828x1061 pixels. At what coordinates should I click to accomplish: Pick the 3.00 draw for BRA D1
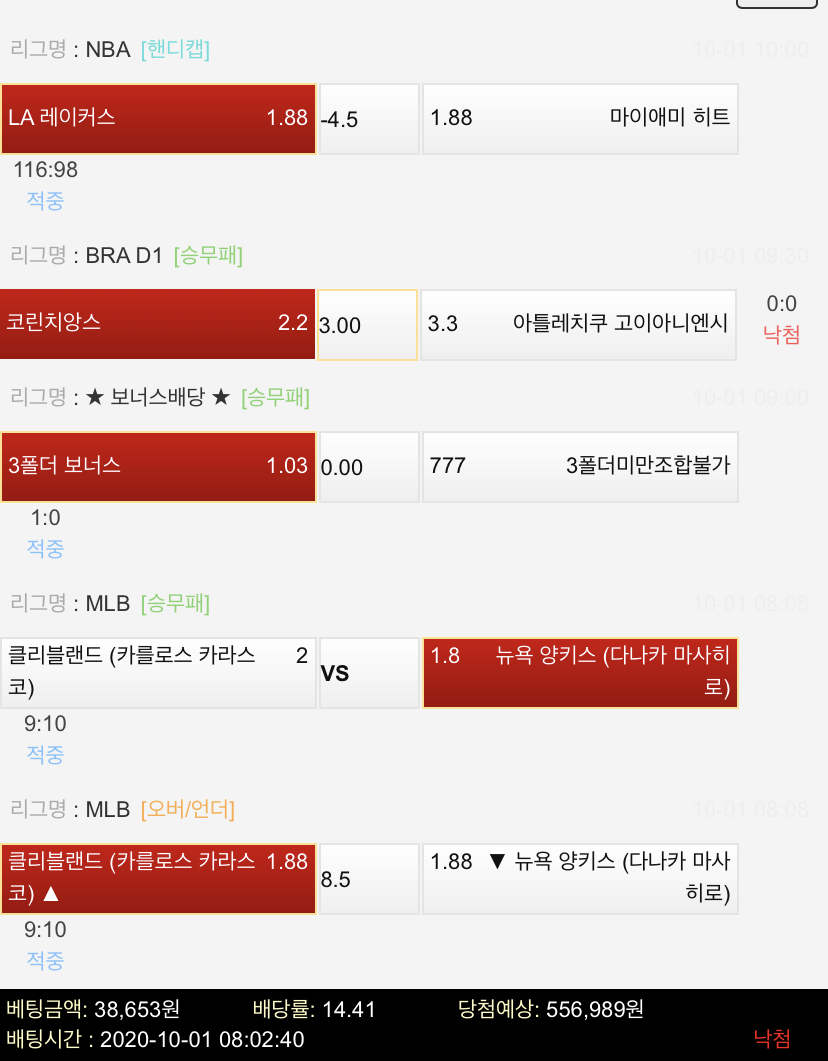point(367,324)
